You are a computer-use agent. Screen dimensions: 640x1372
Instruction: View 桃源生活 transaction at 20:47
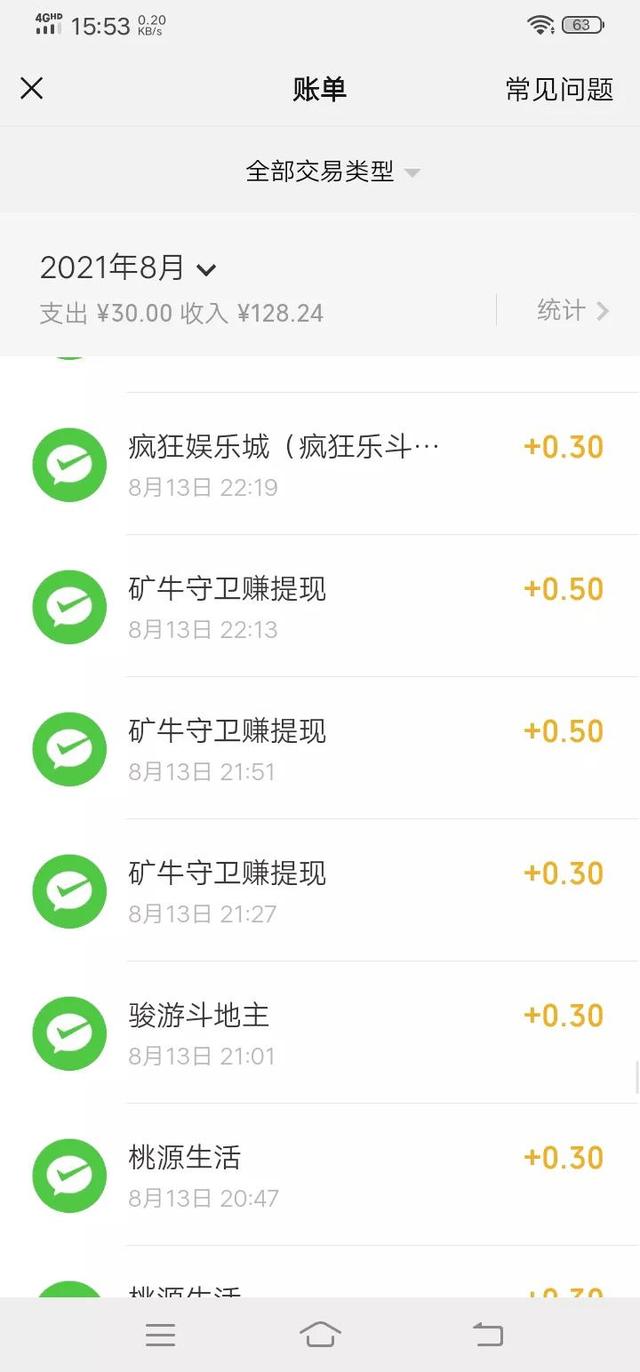320,1174
